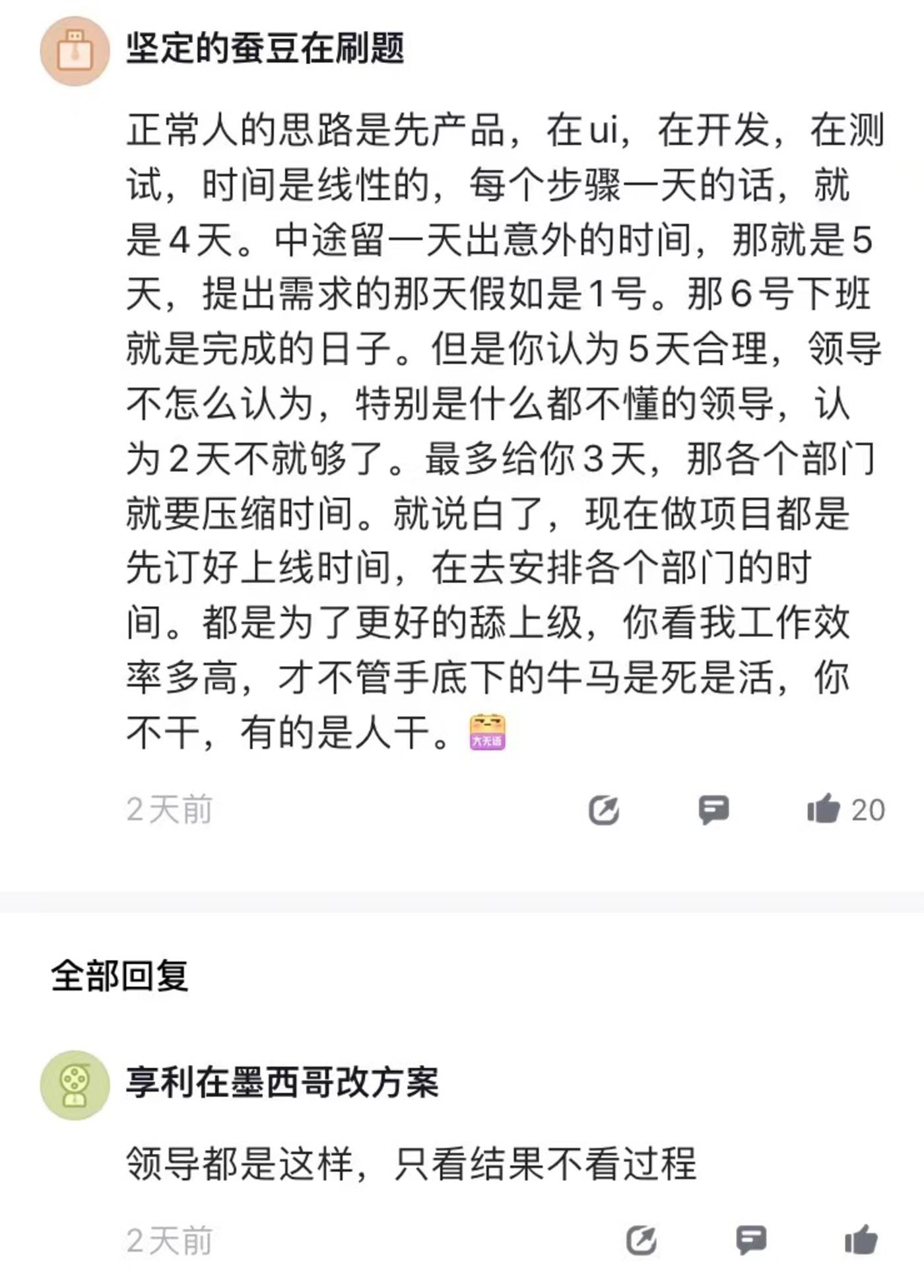Open avatar of 坚定的蚕豆在刷题
Screen dimensions: 924x1288
pos(75,51)
